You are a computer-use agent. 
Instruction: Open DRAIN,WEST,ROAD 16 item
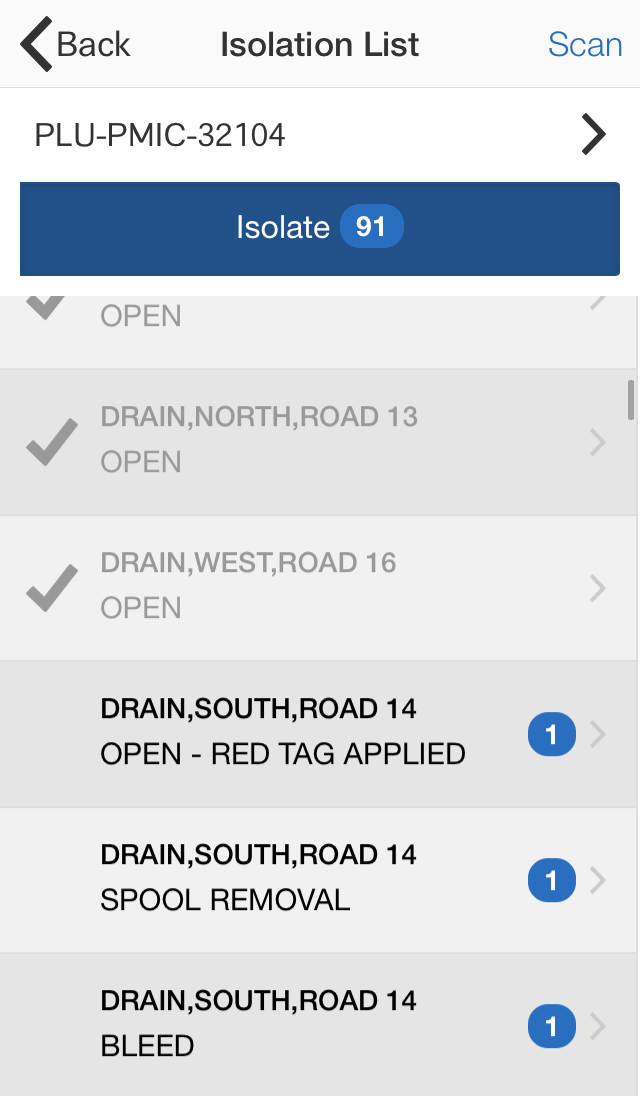(318, 588)
